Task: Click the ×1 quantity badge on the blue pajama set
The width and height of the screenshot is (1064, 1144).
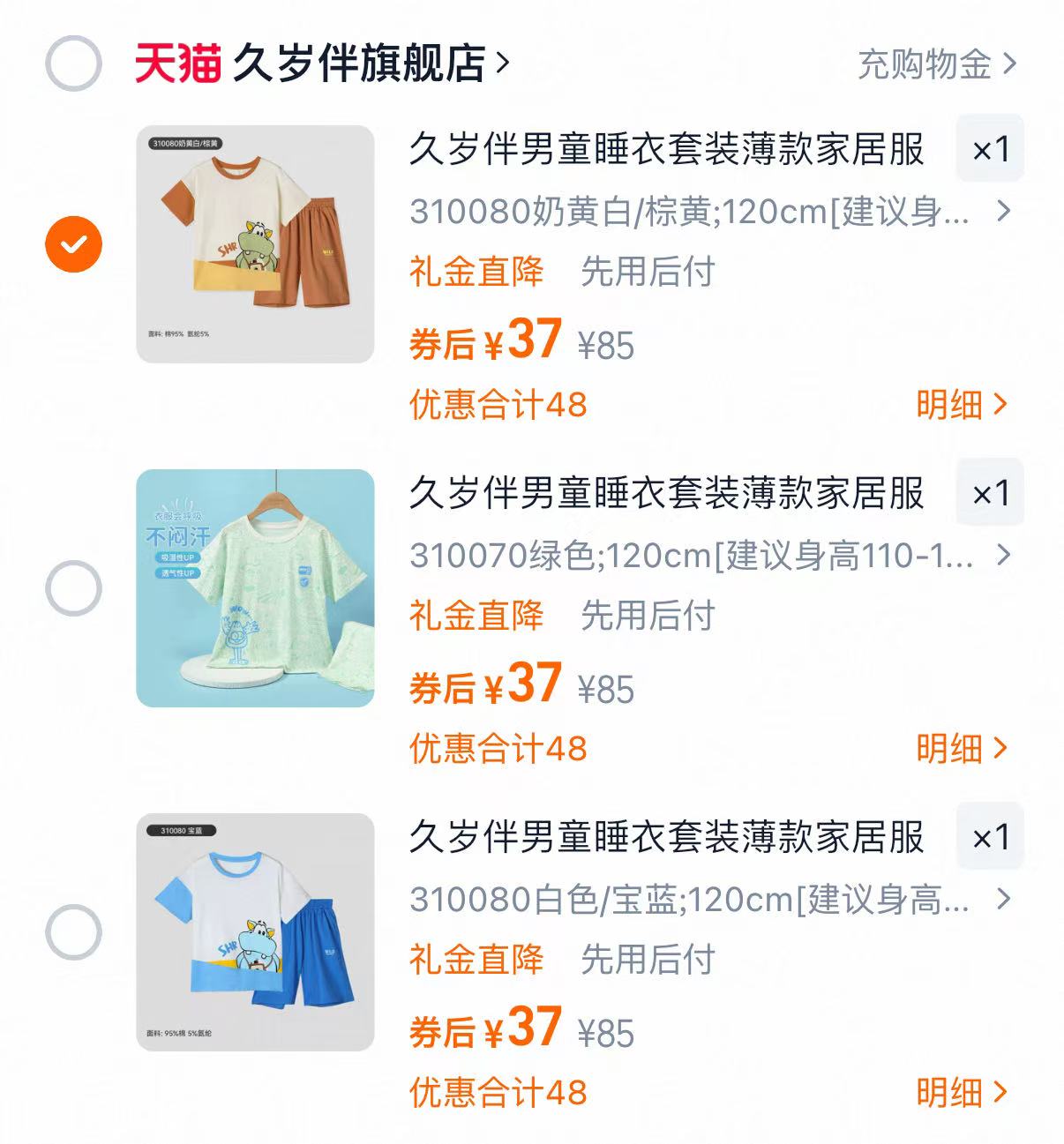Action: (990, 837)
